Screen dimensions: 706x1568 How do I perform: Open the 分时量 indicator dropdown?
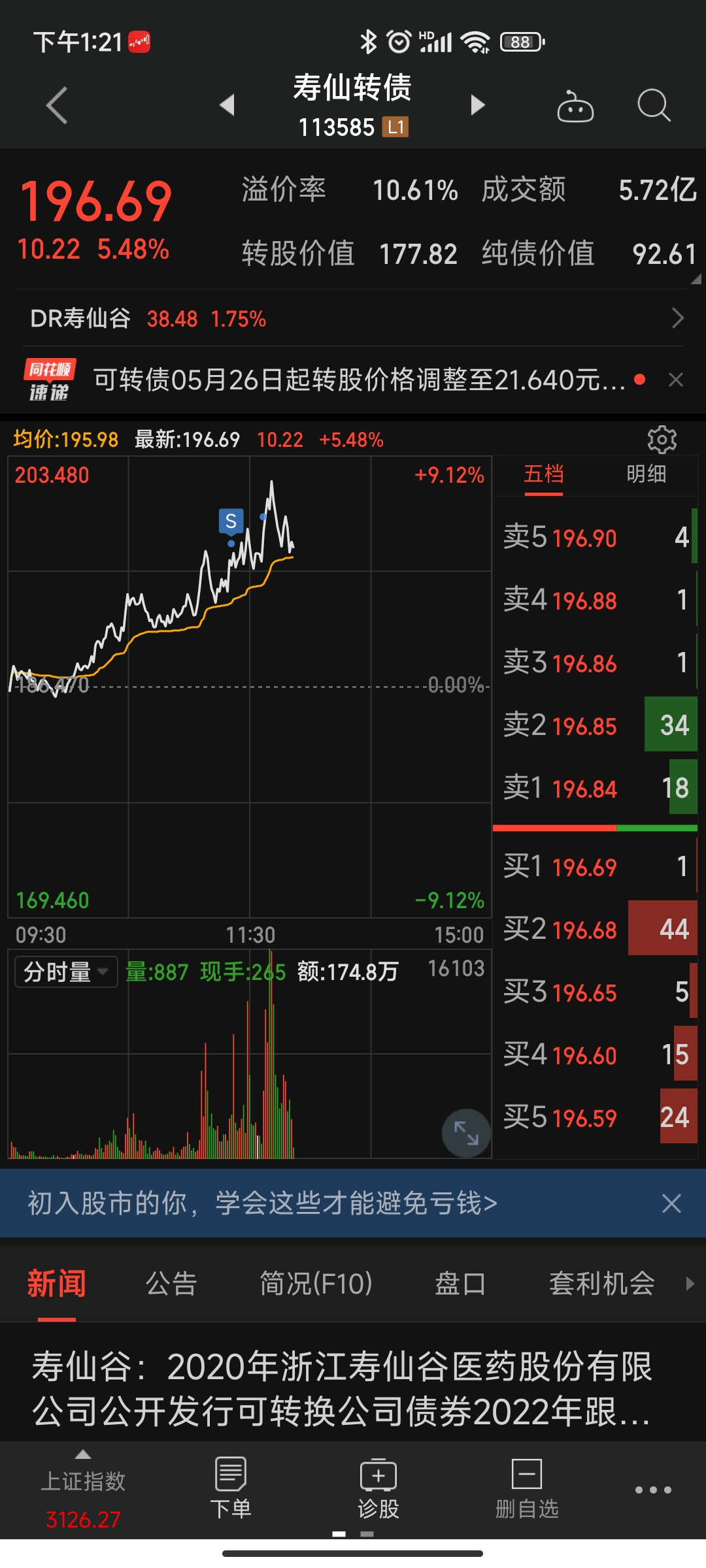point(65,972)
